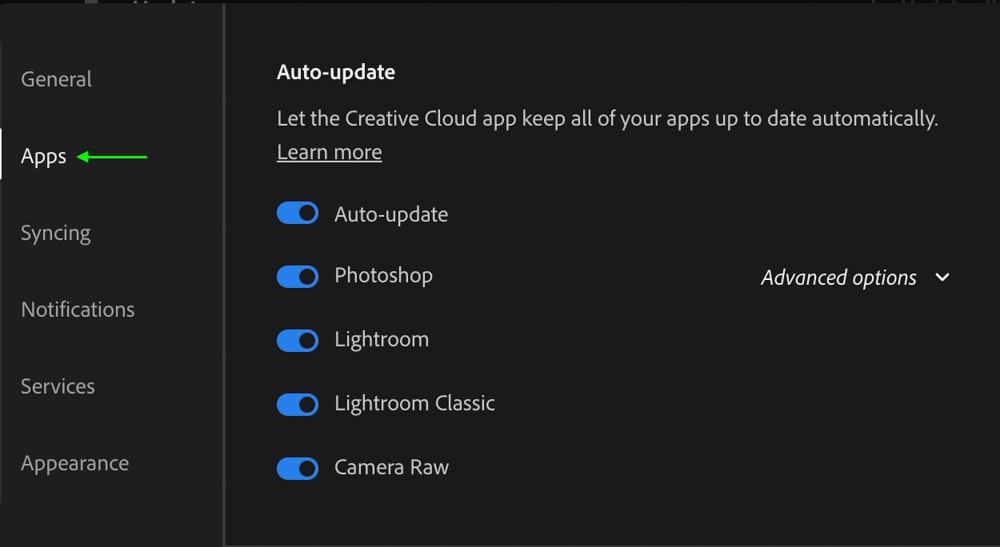Screen dimensions: 1000x547
Task: Switch off Lightroom Classic auto-update
Action: click(x=297, y=404)
